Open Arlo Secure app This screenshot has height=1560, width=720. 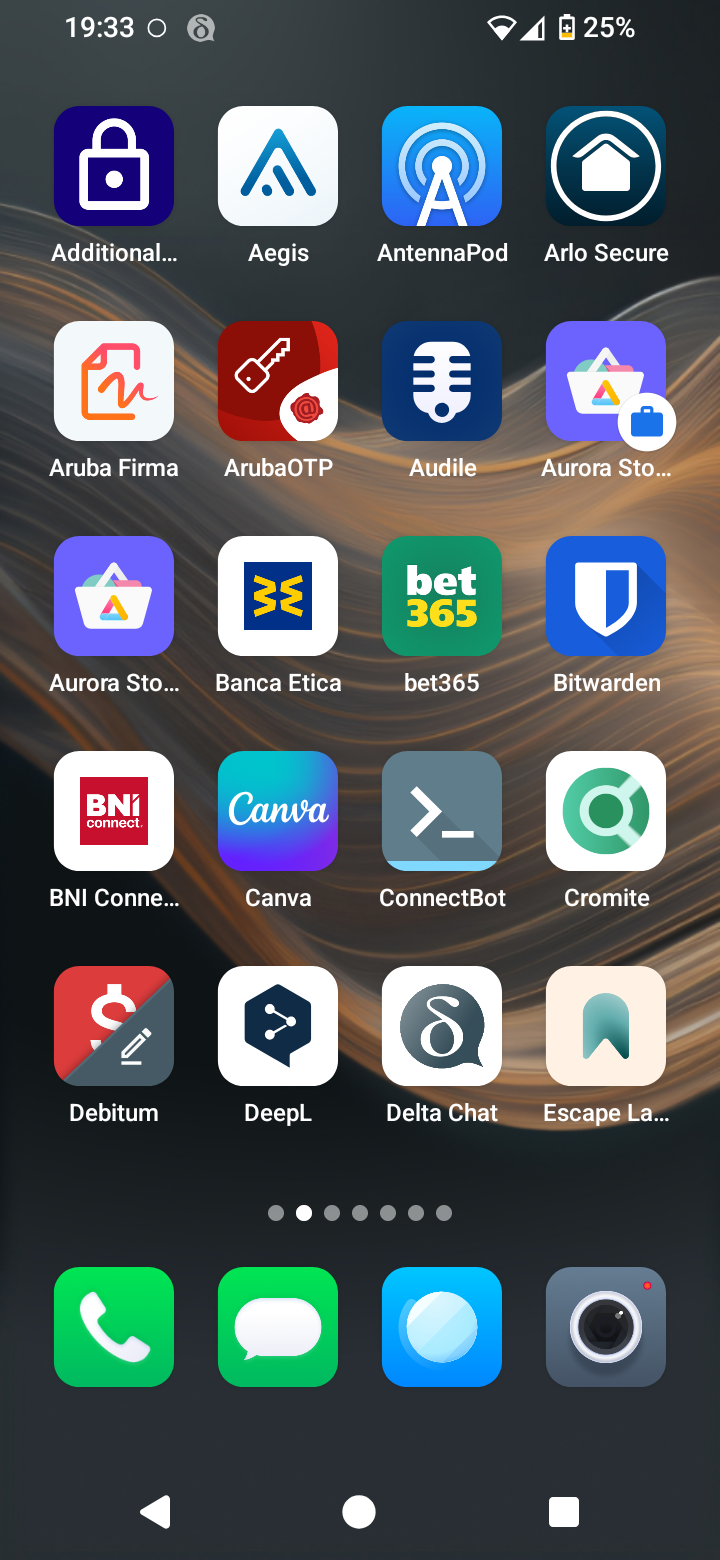point(606,166)
